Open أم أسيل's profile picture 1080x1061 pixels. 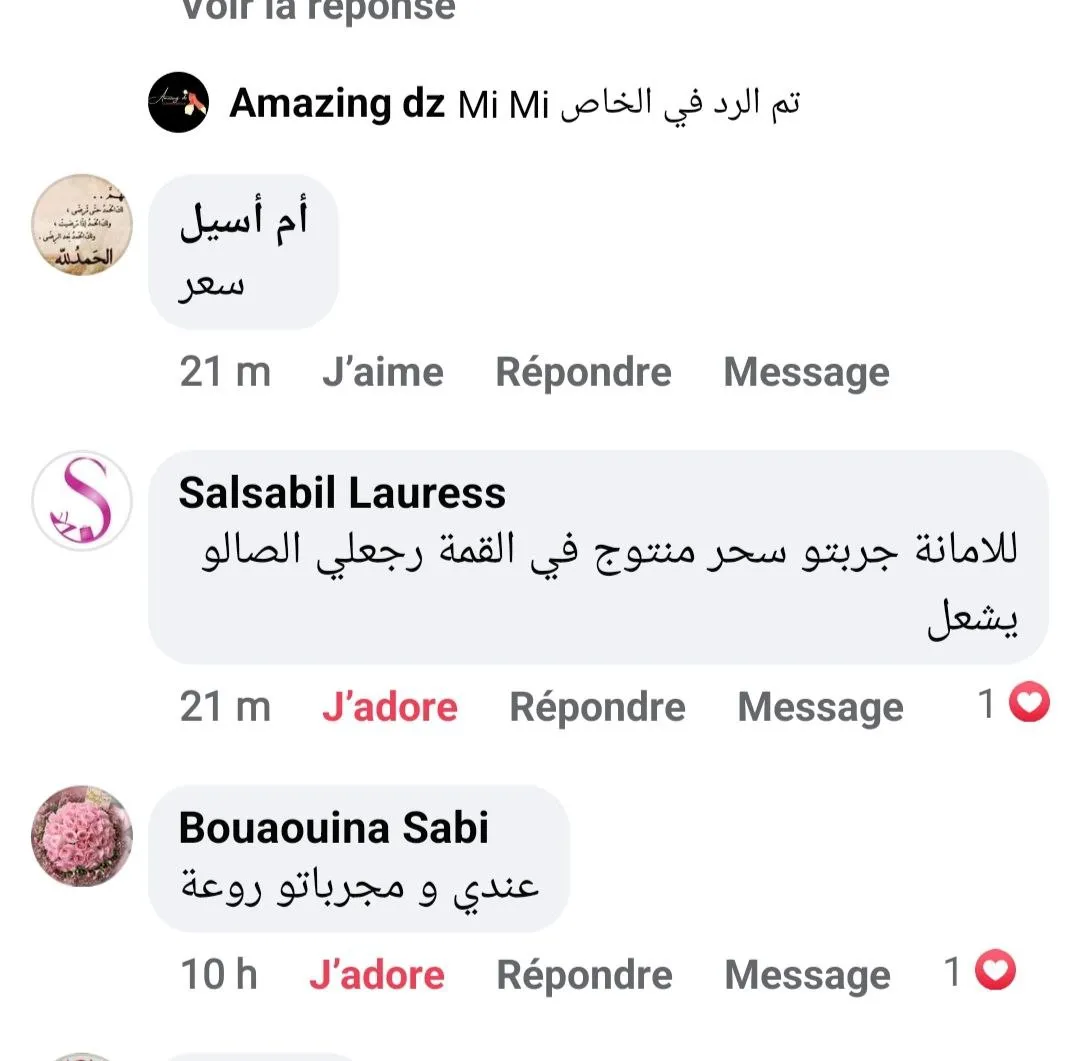click(83, 225)
